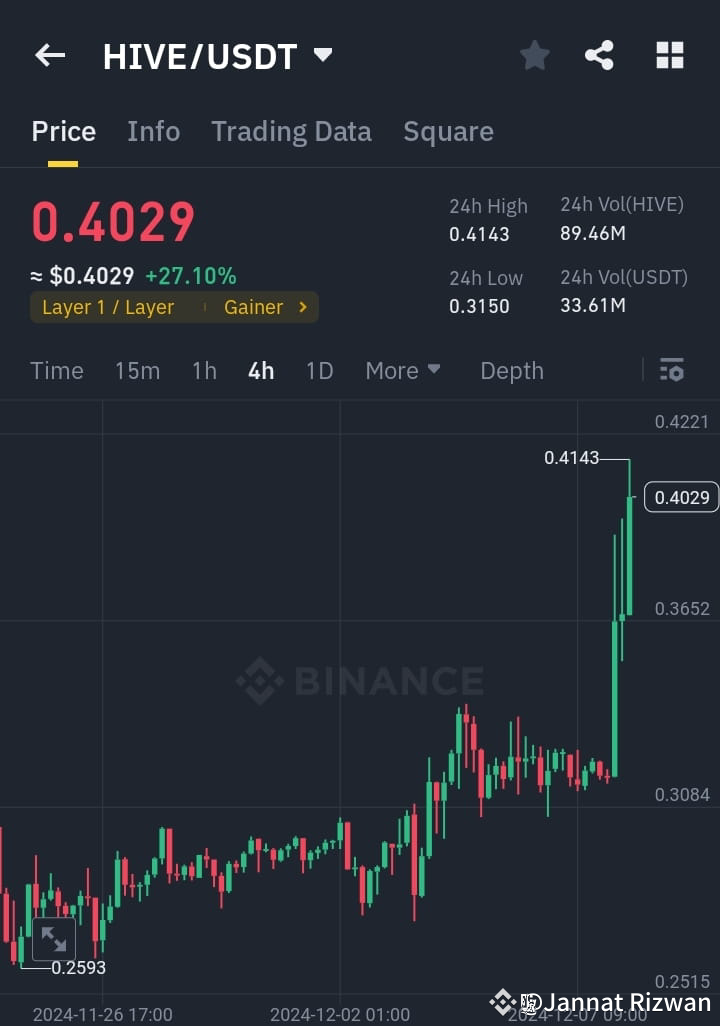Switch chart timeframe to 1D
Image resolution: width=720 pixels, height=1026 pixels.
[319, 370]
